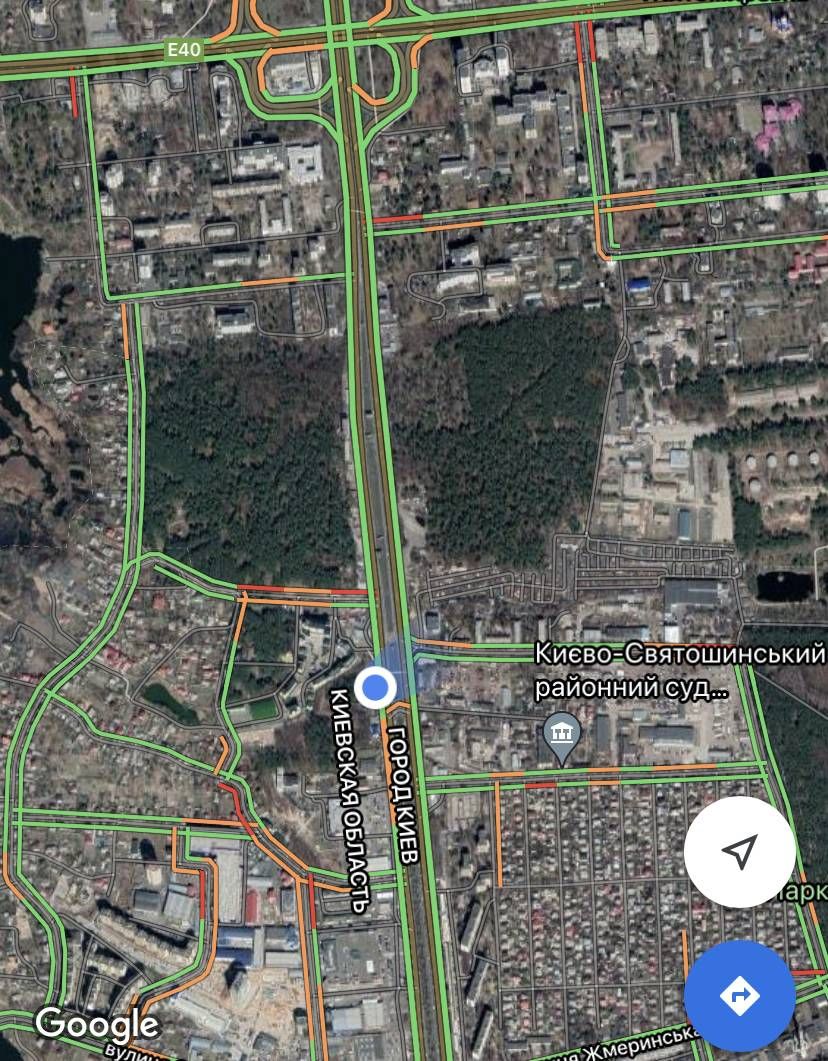Open directions with the blue button
Image resolution: width=828 pixels, height=1061 pixels.
pos(739,996)
